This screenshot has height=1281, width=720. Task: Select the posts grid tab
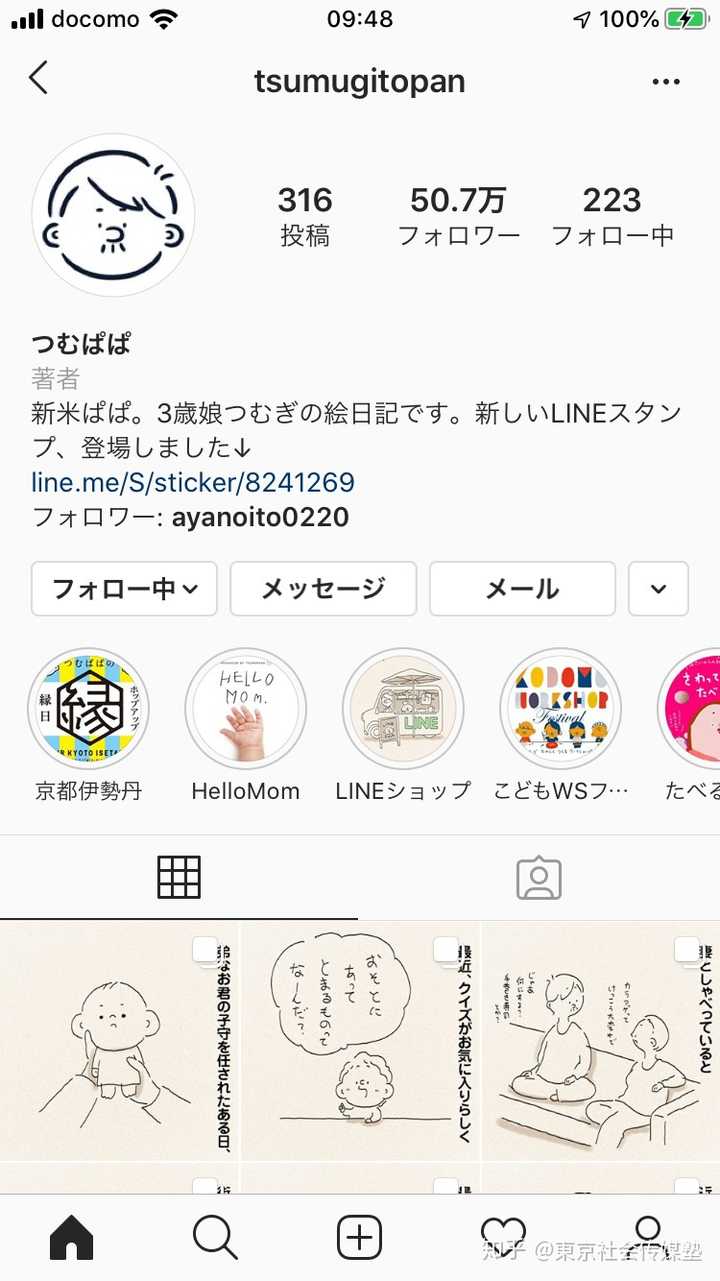pos(179,878)
